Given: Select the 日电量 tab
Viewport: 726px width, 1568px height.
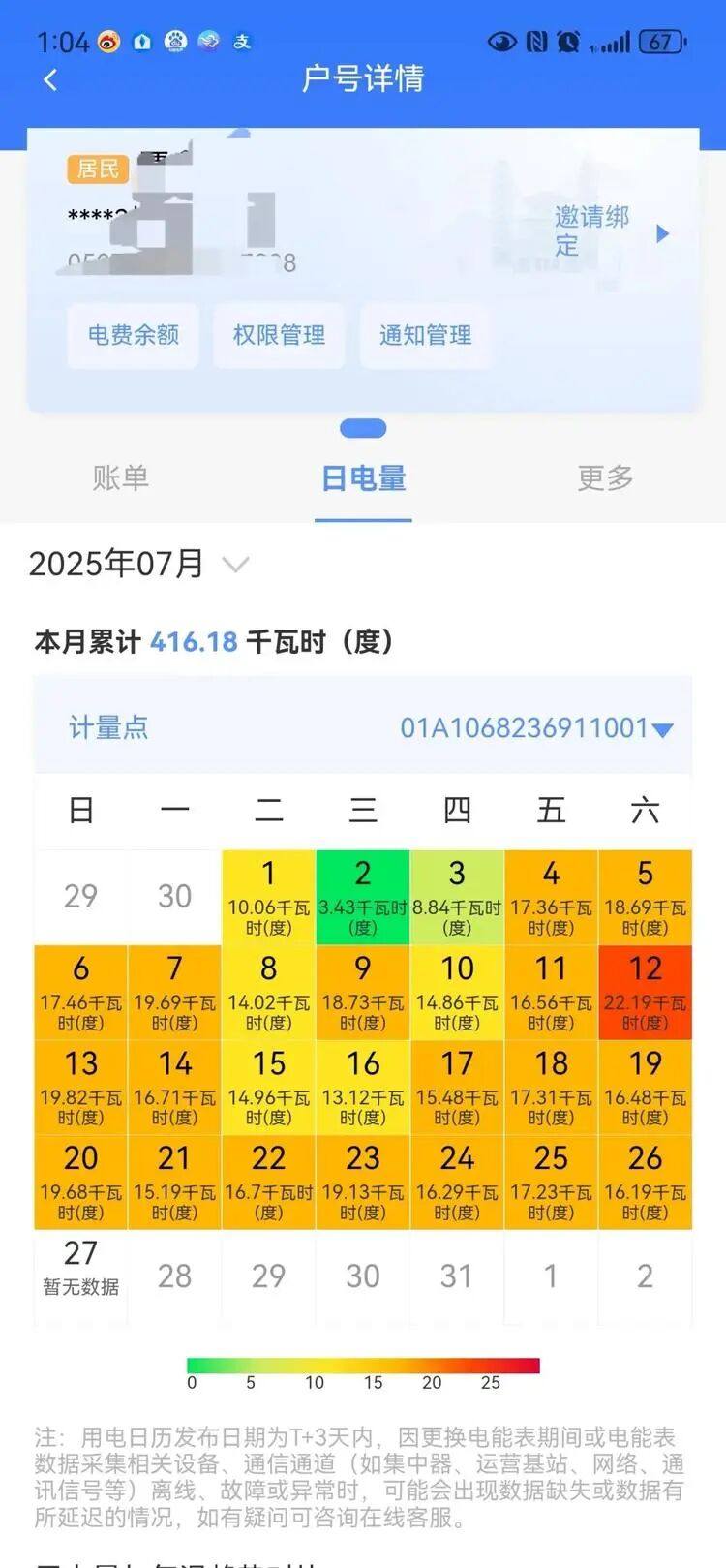Looking at the screenshot, I should (363, 477).
